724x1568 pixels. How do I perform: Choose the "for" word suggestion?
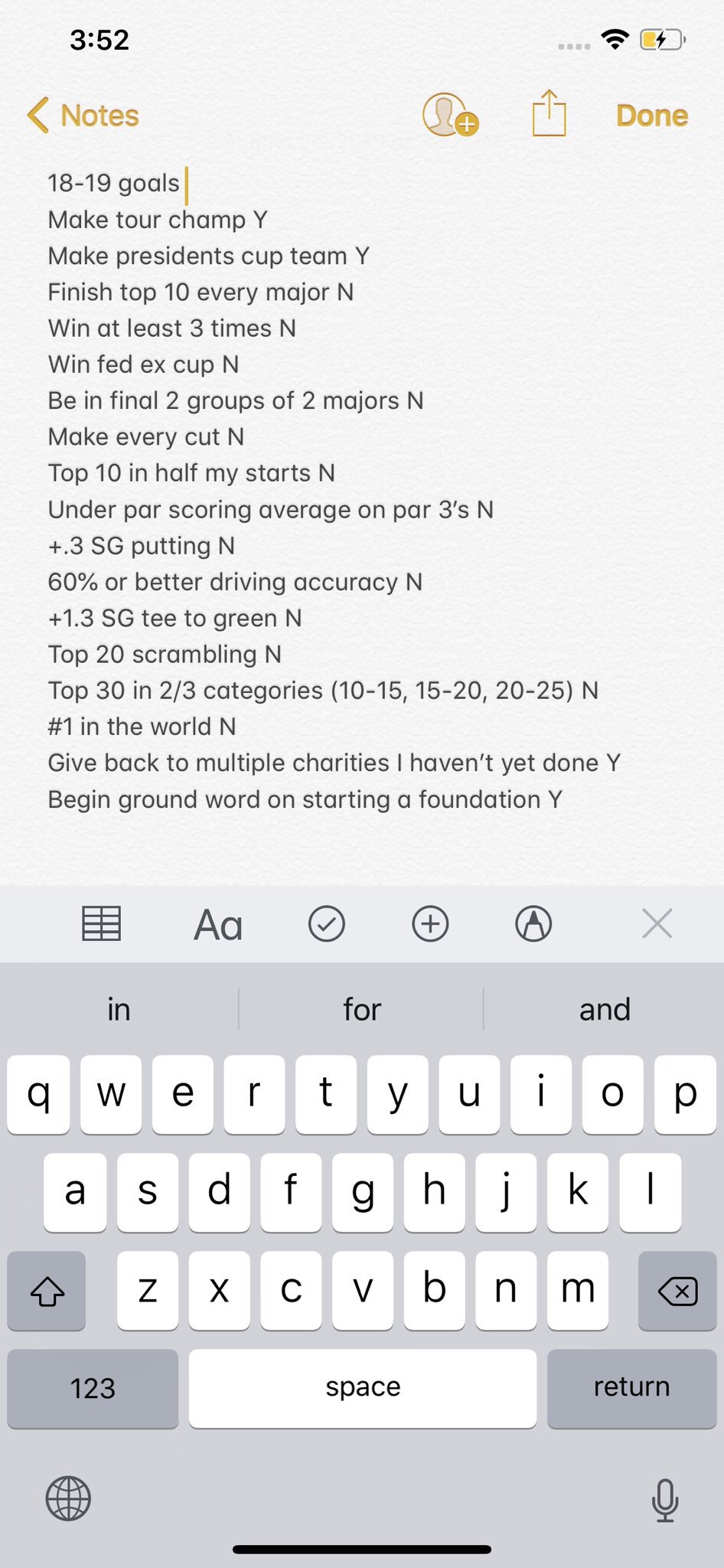[362, 1009]
